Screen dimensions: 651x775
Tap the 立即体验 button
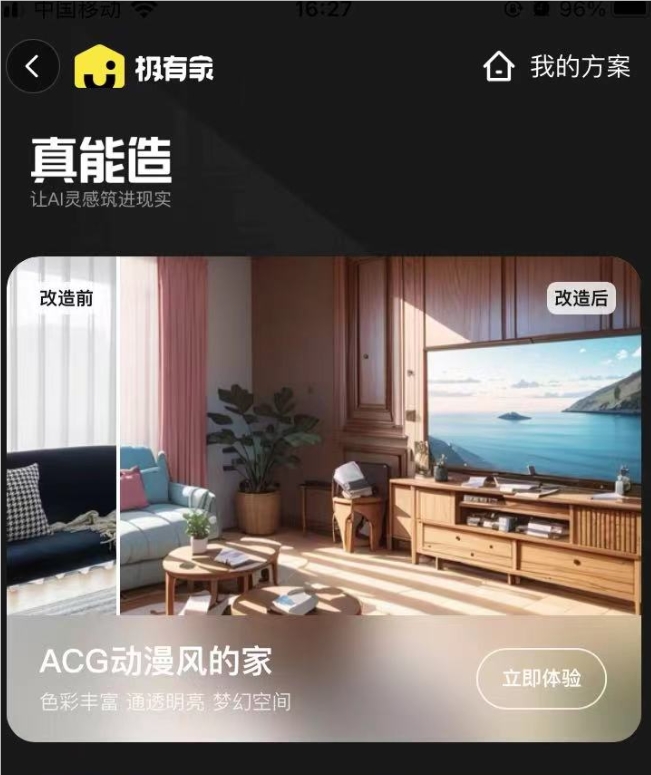tap(540, 678)
